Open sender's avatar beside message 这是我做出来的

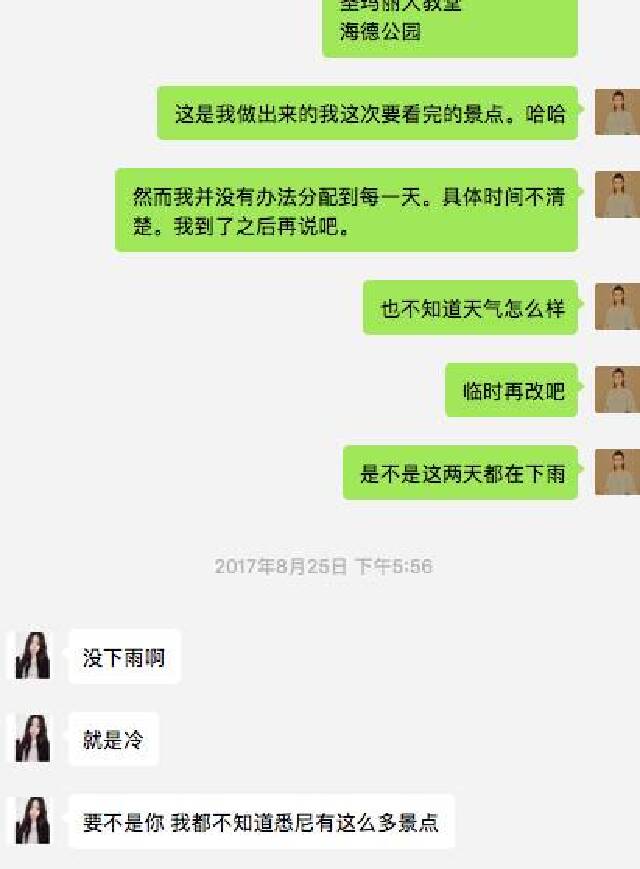click(617, 112)
